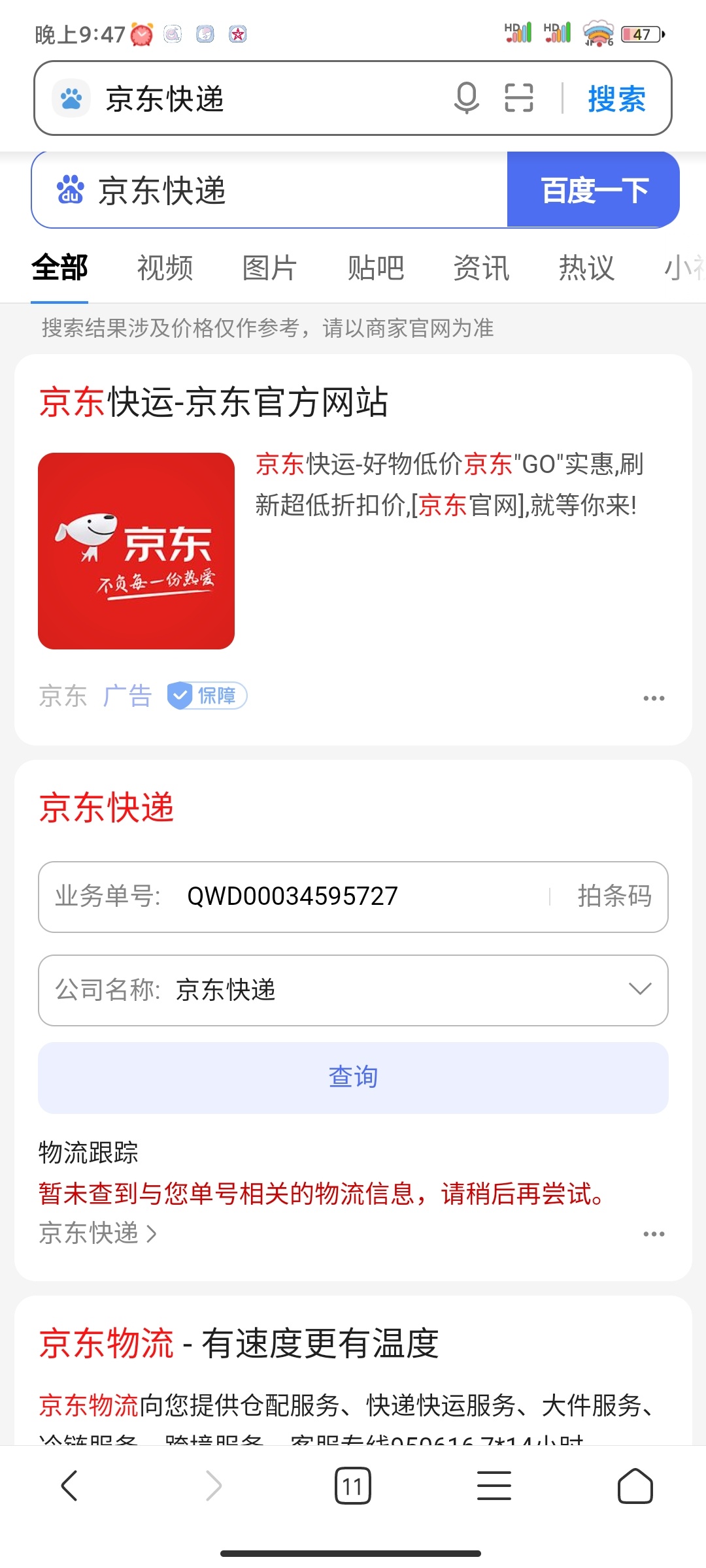
Task: Open the tabs switcher showing 11
Action: tap(353, 1486)
